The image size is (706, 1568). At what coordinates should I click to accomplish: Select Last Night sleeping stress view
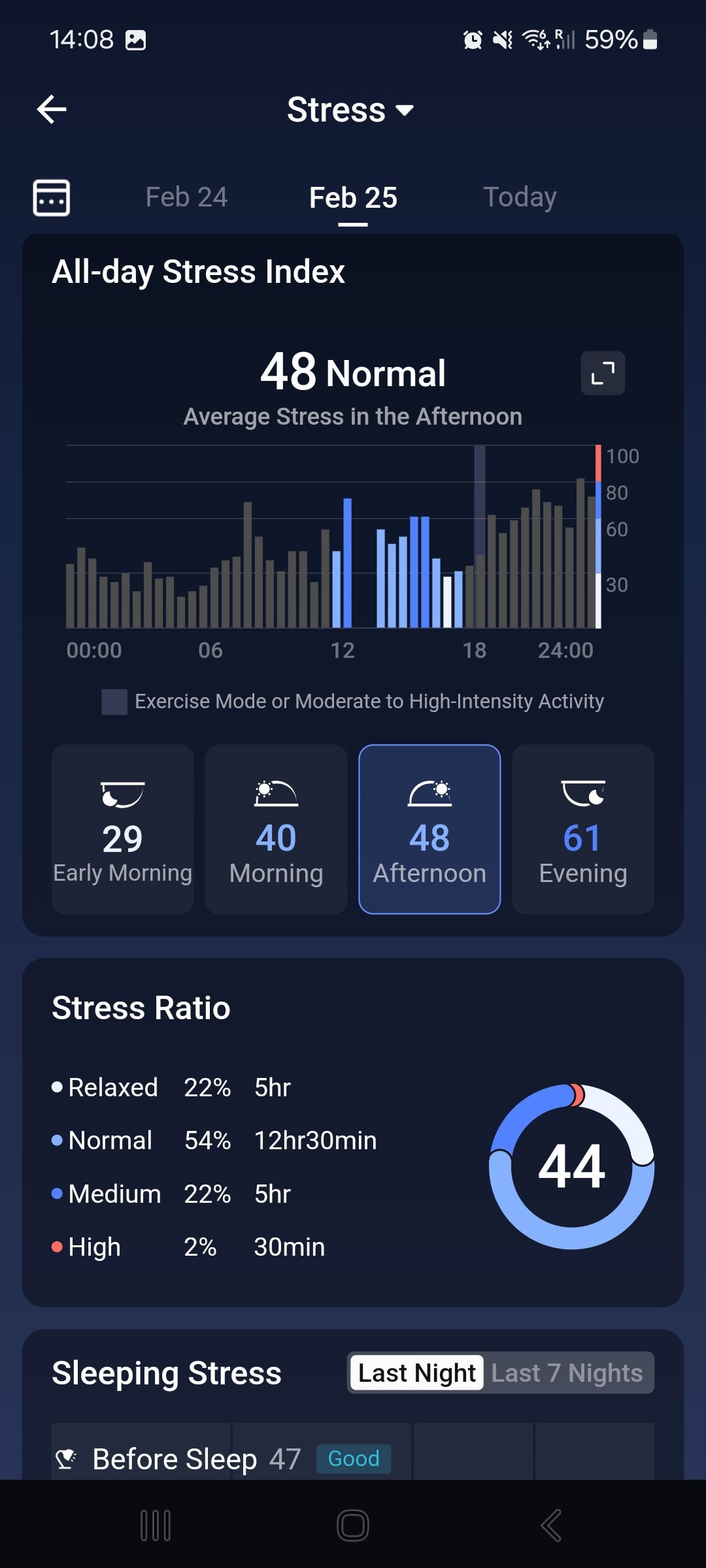(x=417, y=1373)
